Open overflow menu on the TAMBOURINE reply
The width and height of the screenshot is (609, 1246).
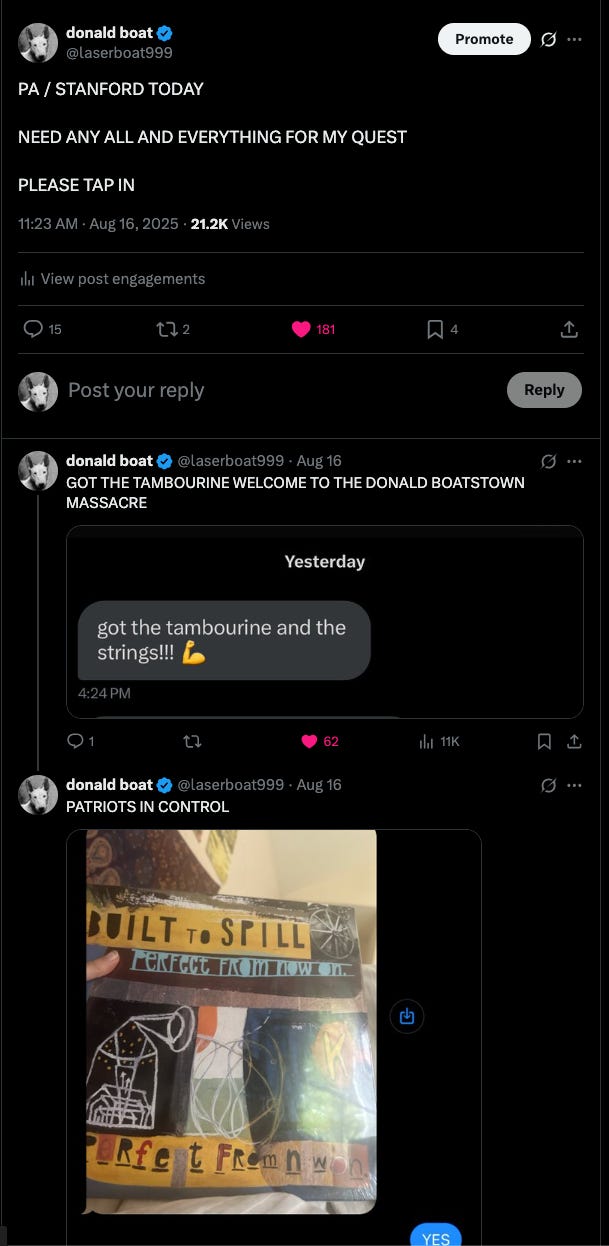pos(574,461)
